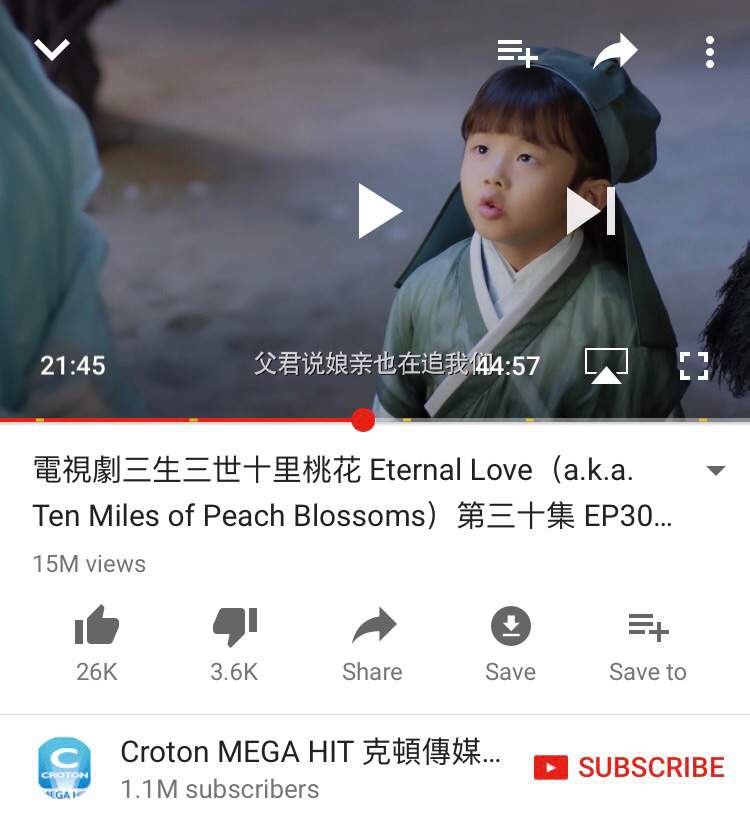
Task: Expand the video description arrow
Action: tap(715, 471)
